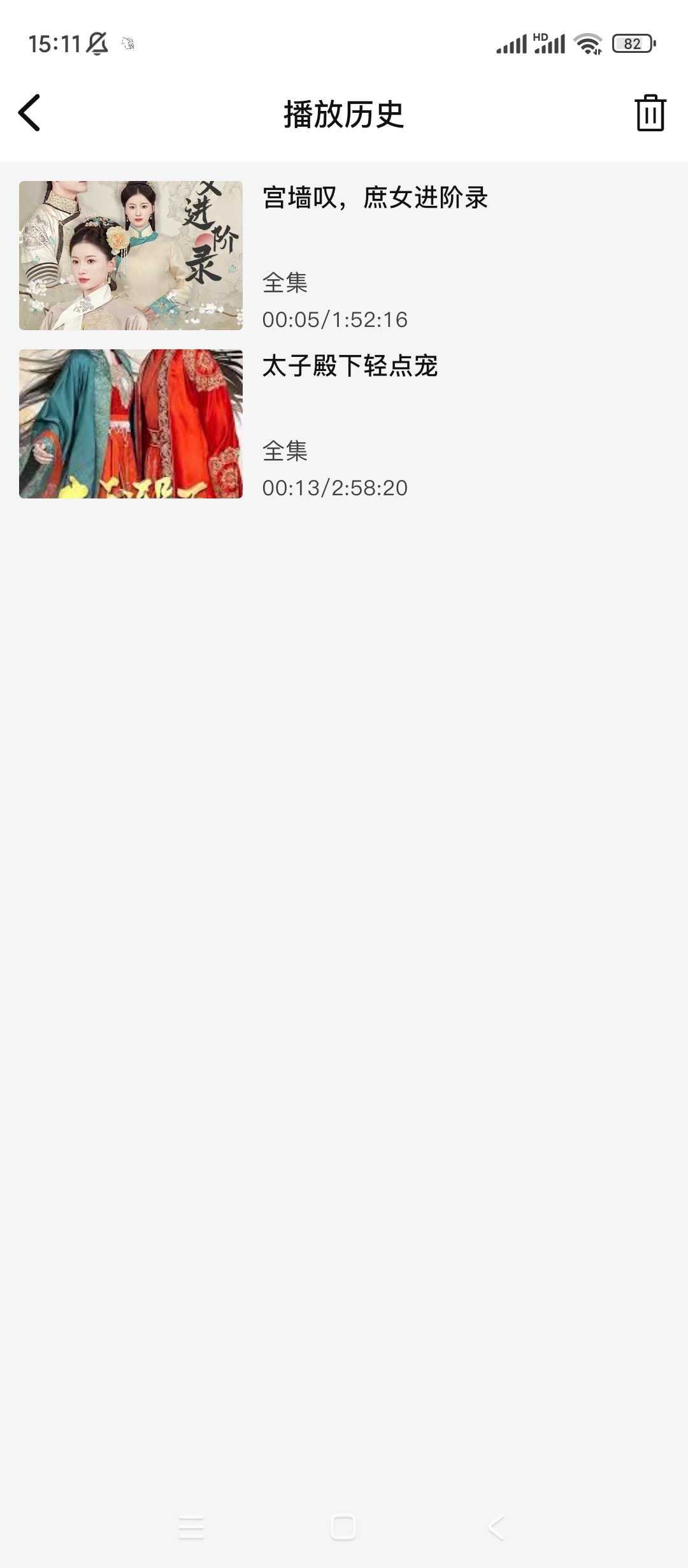
Task: Open recent apps from navigation bar
Action: 191,1527
